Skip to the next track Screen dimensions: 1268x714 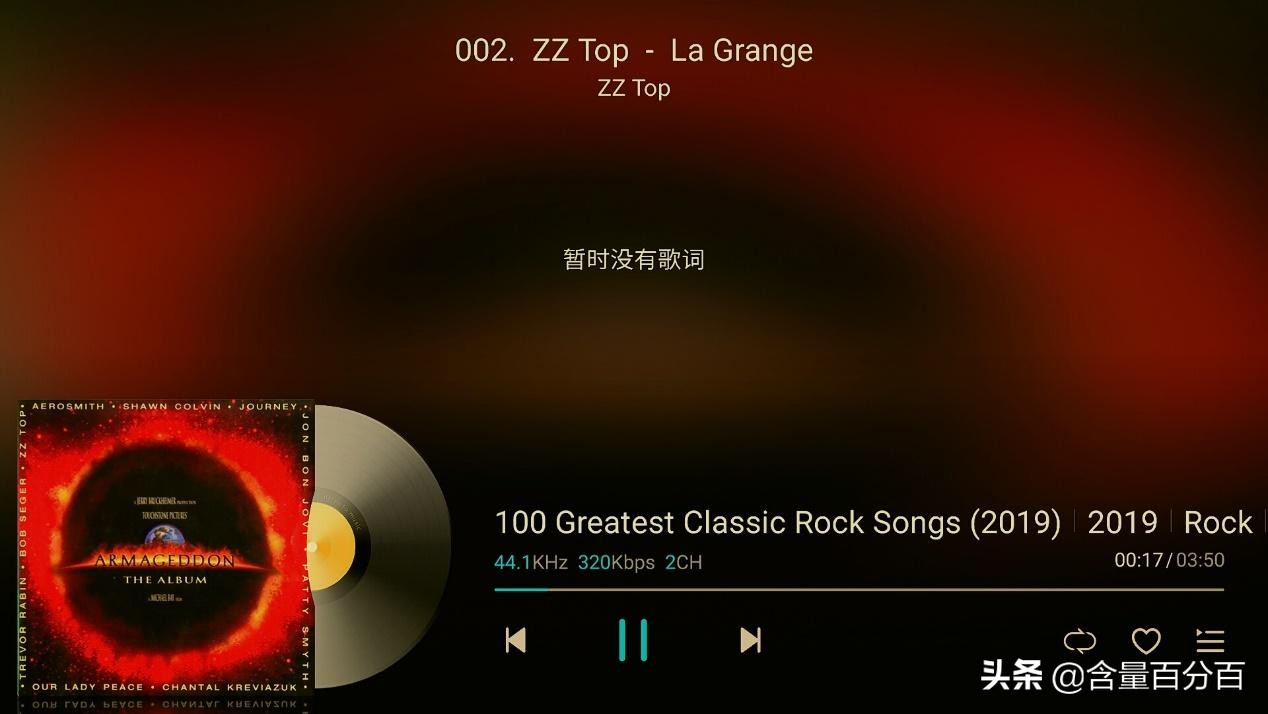coord(750,640)
